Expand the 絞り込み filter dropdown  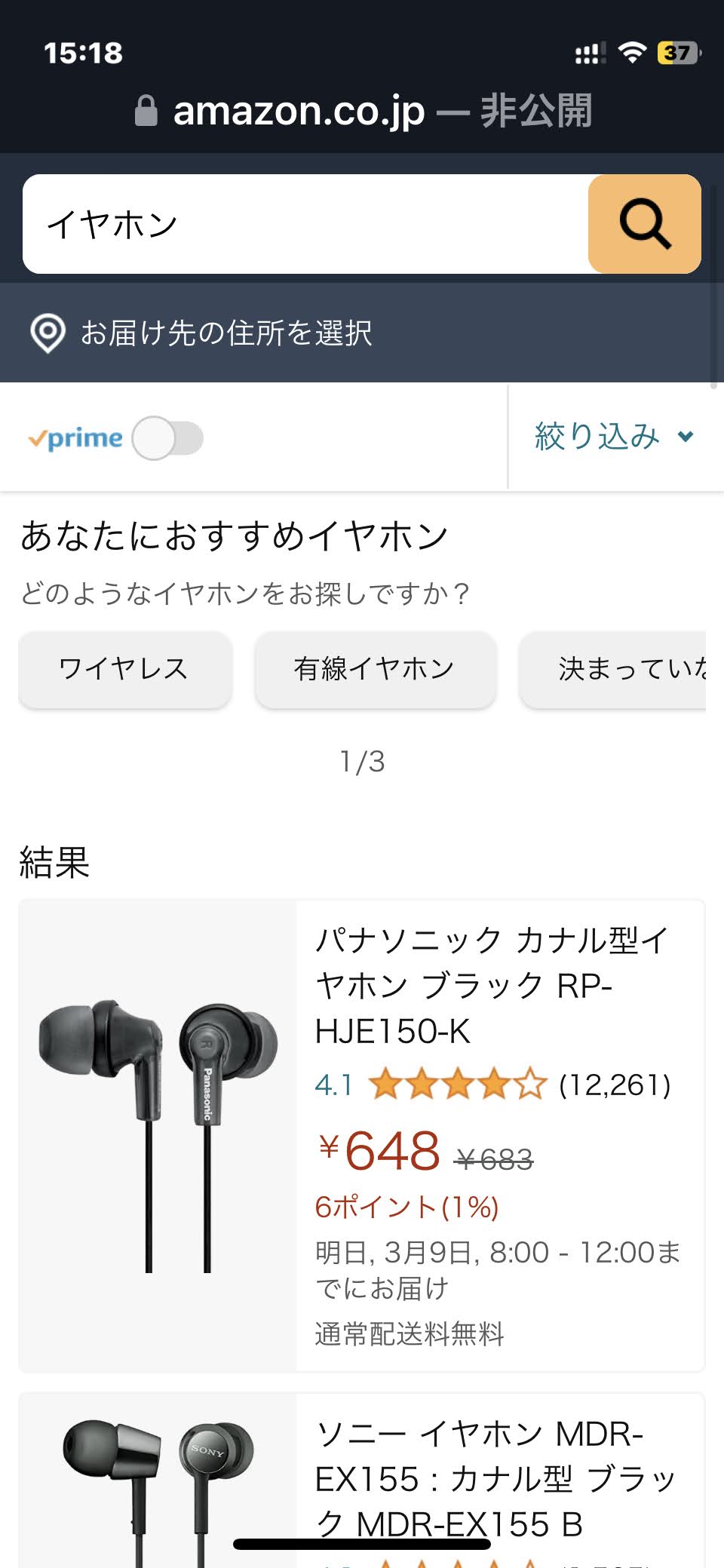click(613, 437)
